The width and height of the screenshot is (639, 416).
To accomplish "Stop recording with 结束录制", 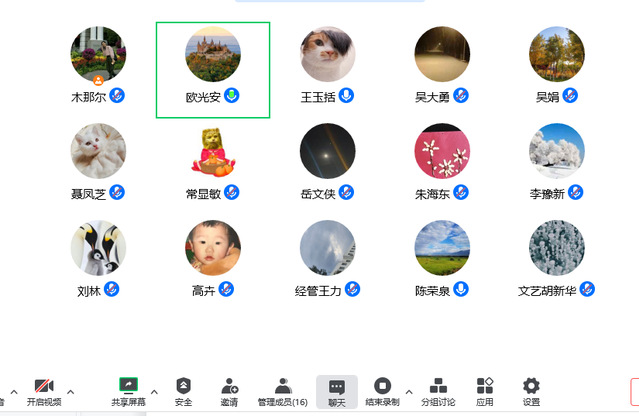I will coord(382,391).
